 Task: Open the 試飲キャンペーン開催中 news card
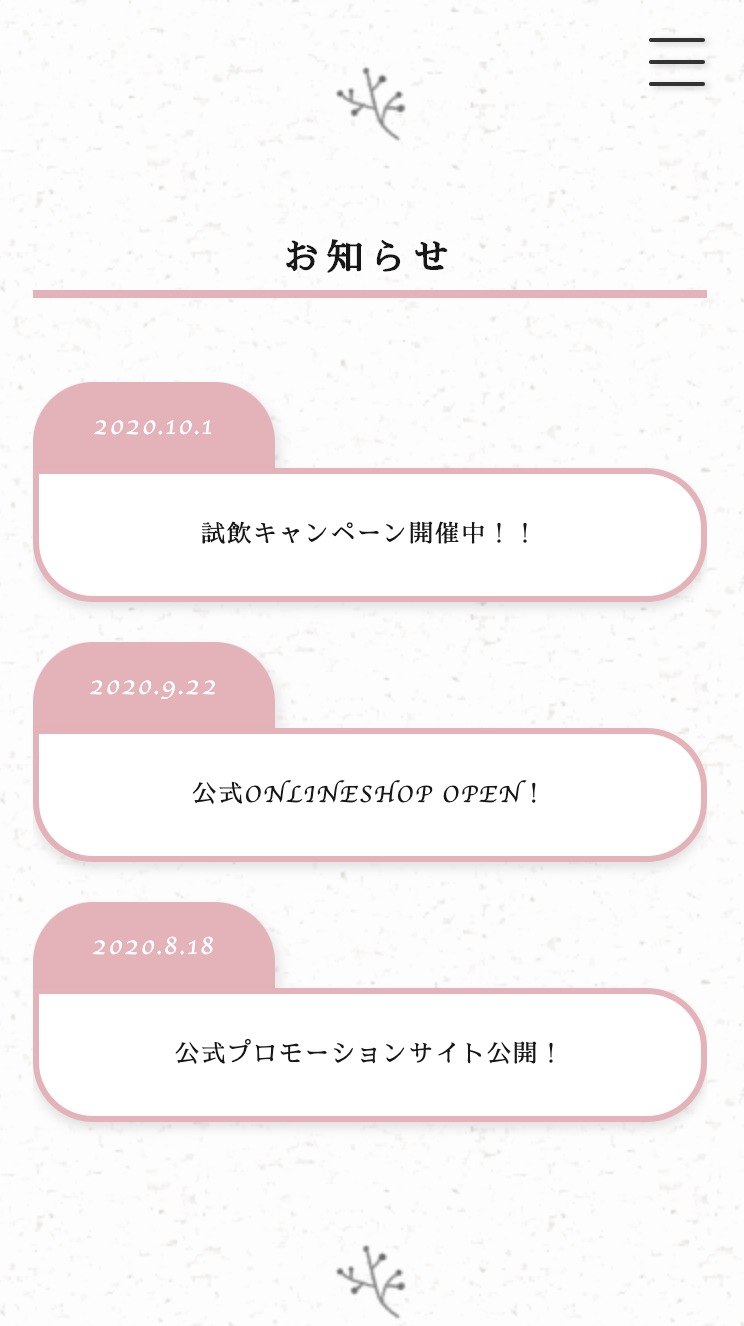[370, 534]
